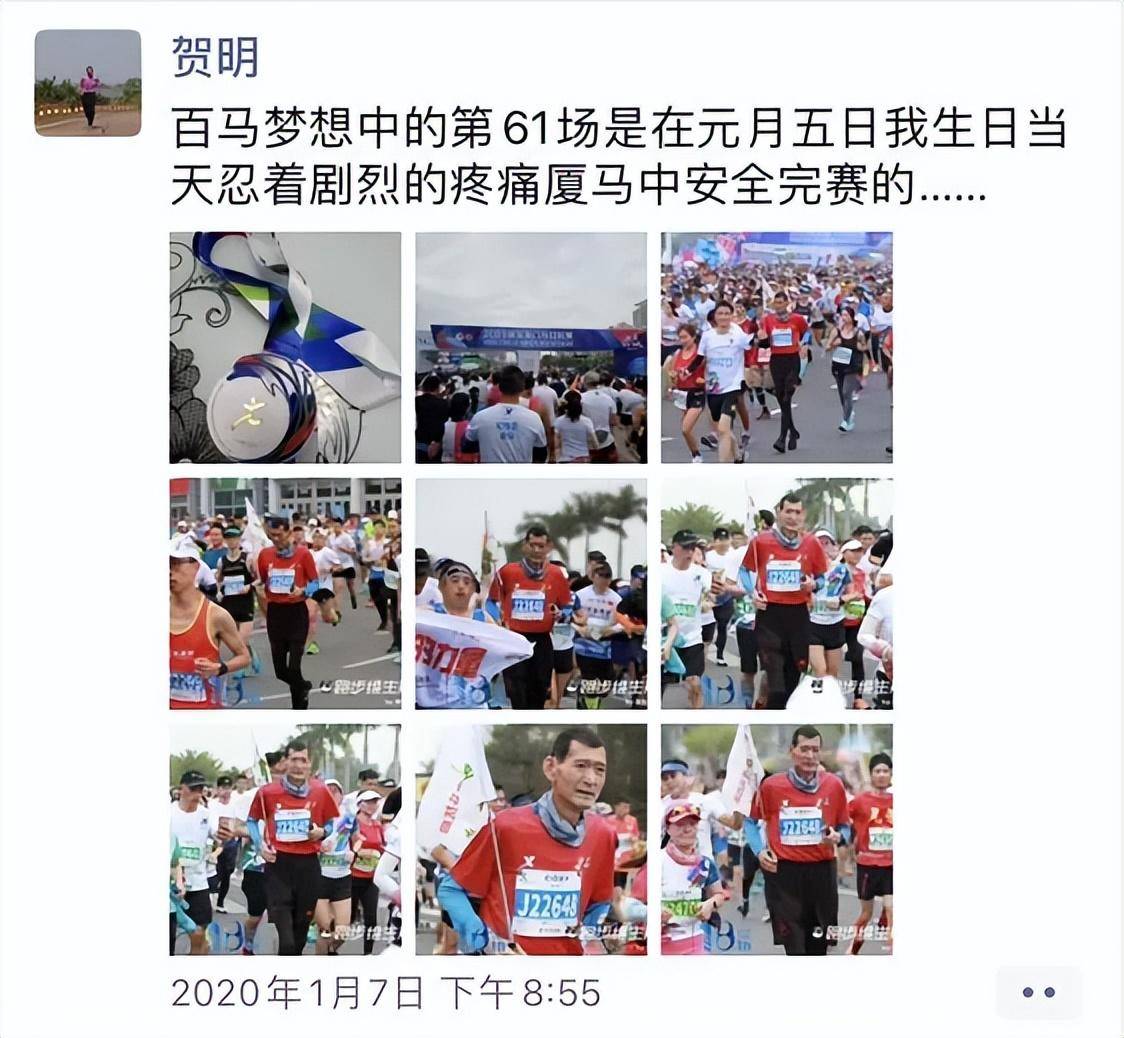Open 贺明's name link
Image resolution: width=1124 pixels, height=1038 pixels.
(215, 56)
